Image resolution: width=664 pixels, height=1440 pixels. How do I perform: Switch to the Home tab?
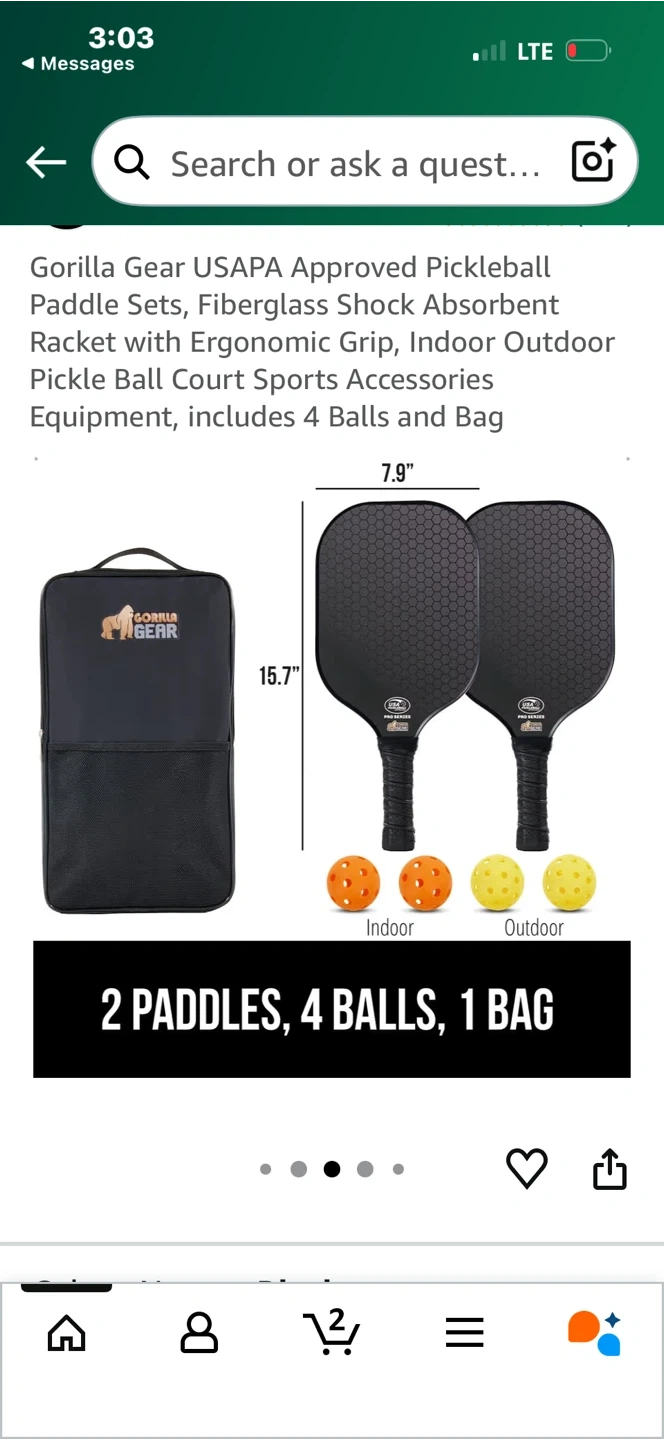pos(67,1333)
